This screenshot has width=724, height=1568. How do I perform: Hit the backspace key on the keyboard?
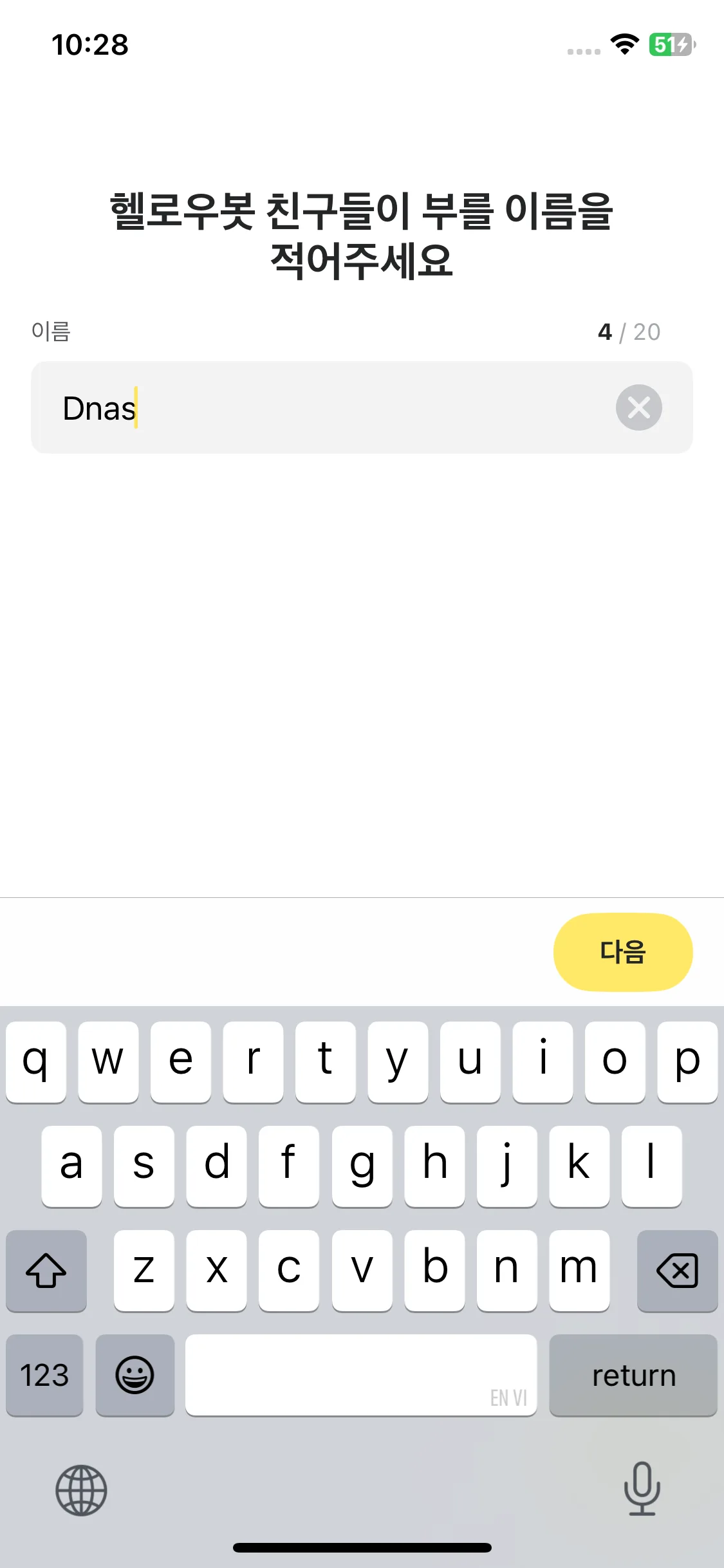(677, 1271)
